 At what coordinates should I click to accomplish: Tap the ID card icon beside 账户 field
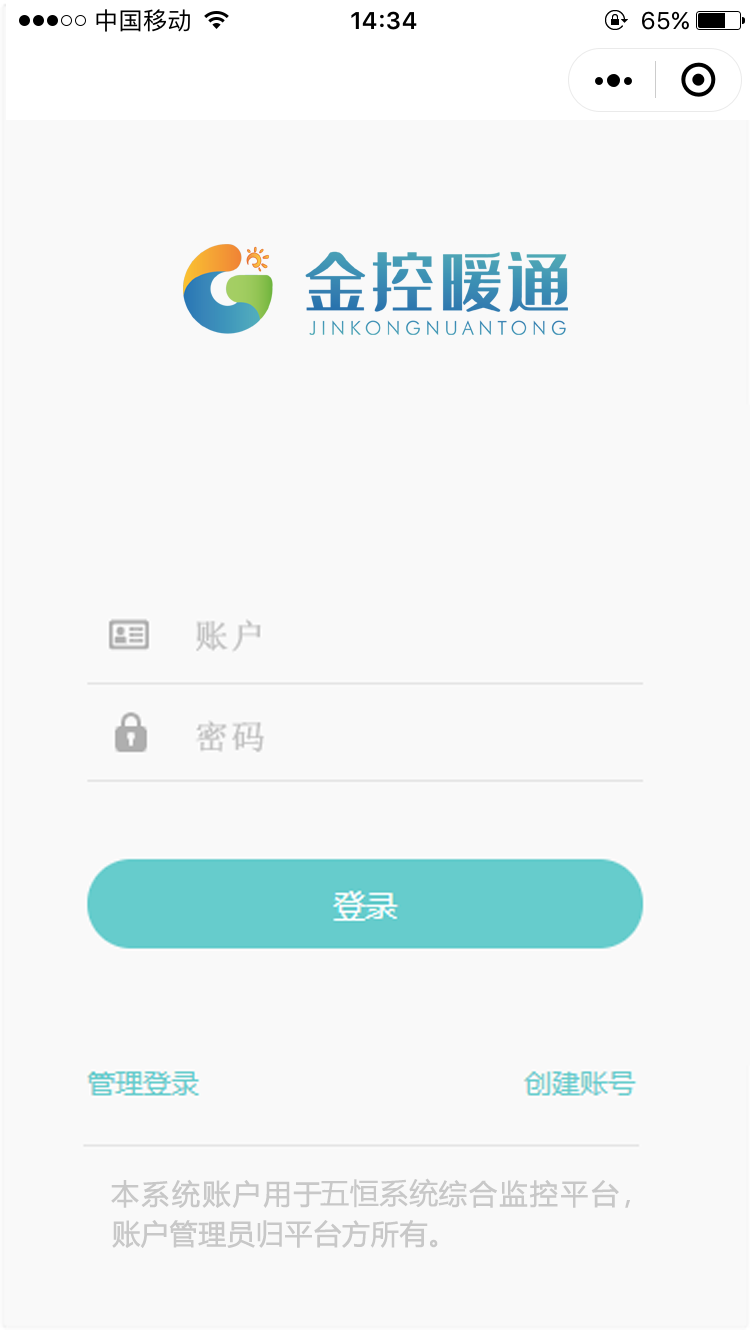point(129,634)
